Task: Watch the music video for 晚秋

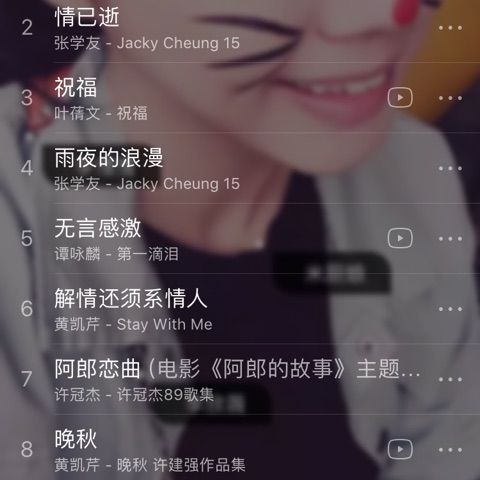Action: point(400,449)
